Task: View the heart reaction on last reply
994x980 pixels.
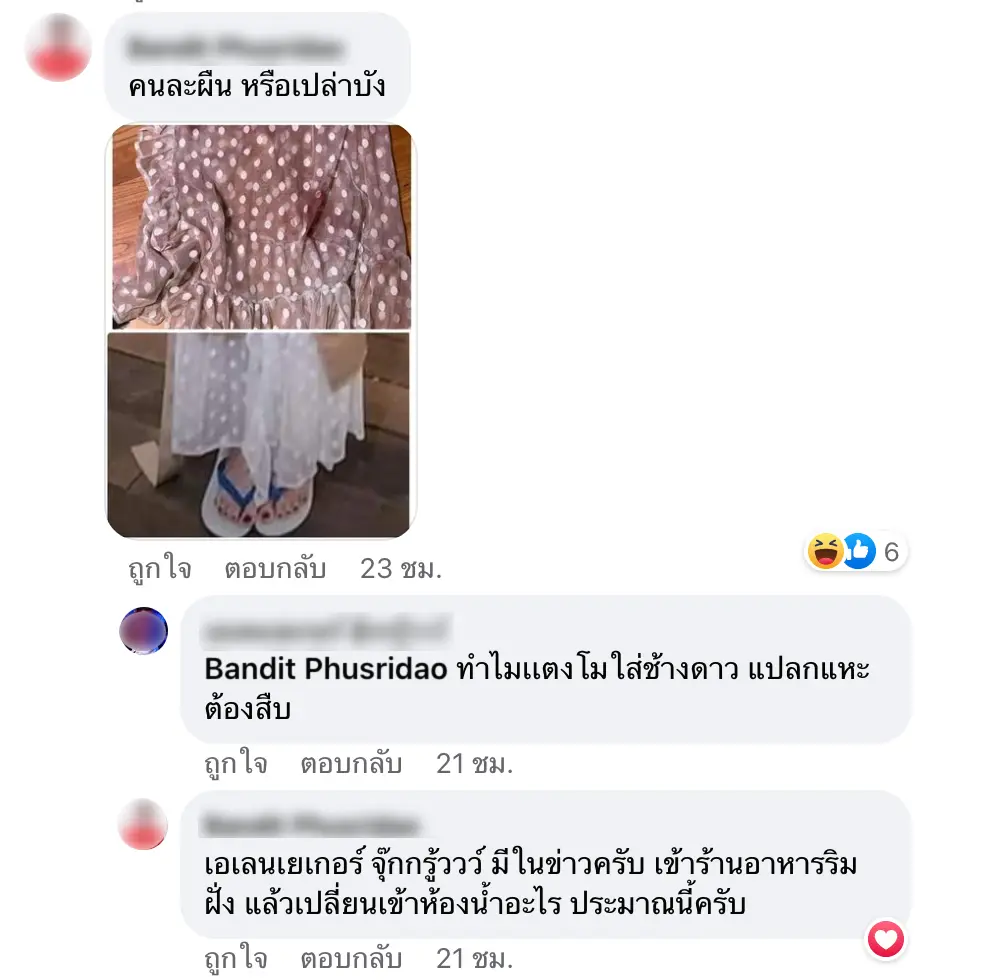Action: pos(886,939)
